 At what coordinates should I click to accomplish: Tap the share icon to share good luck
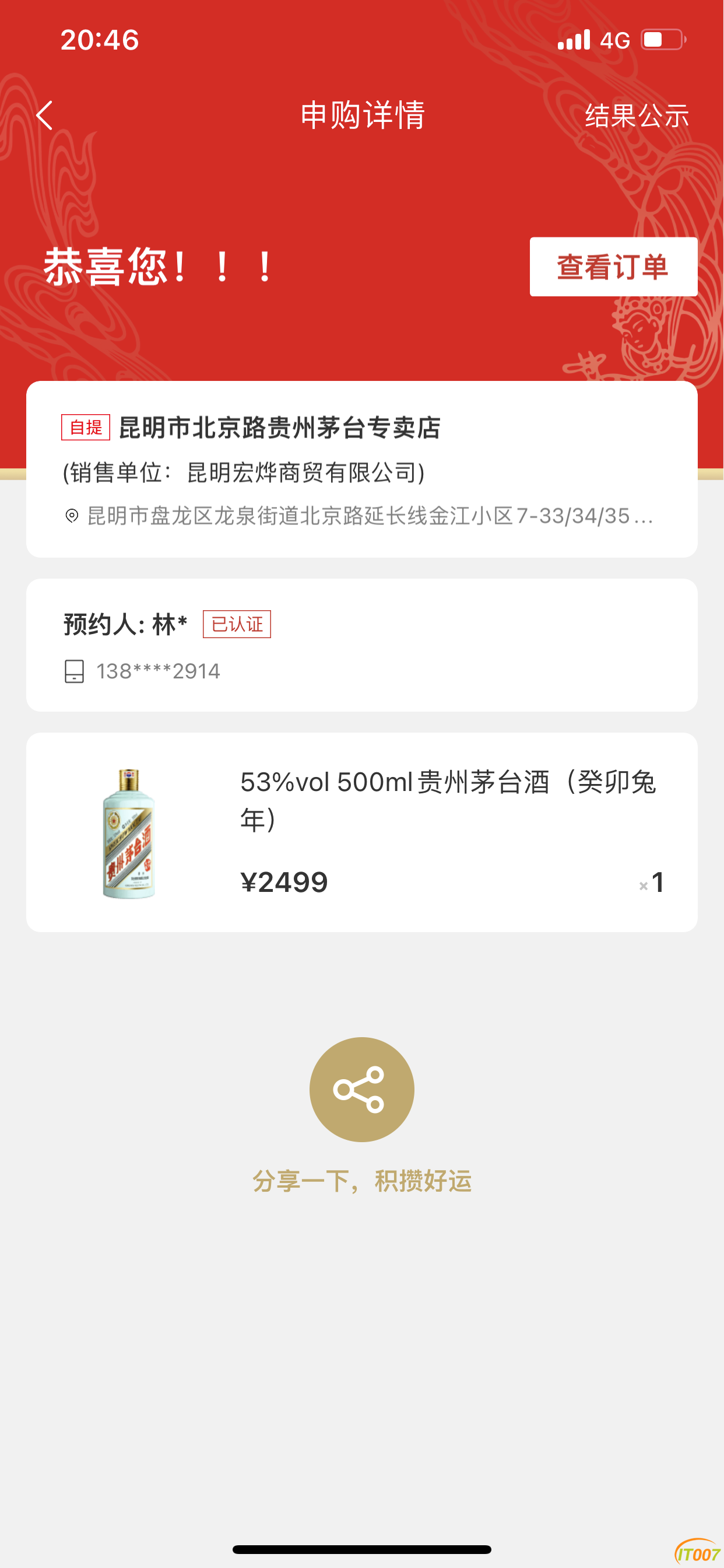click(361, 1090)
